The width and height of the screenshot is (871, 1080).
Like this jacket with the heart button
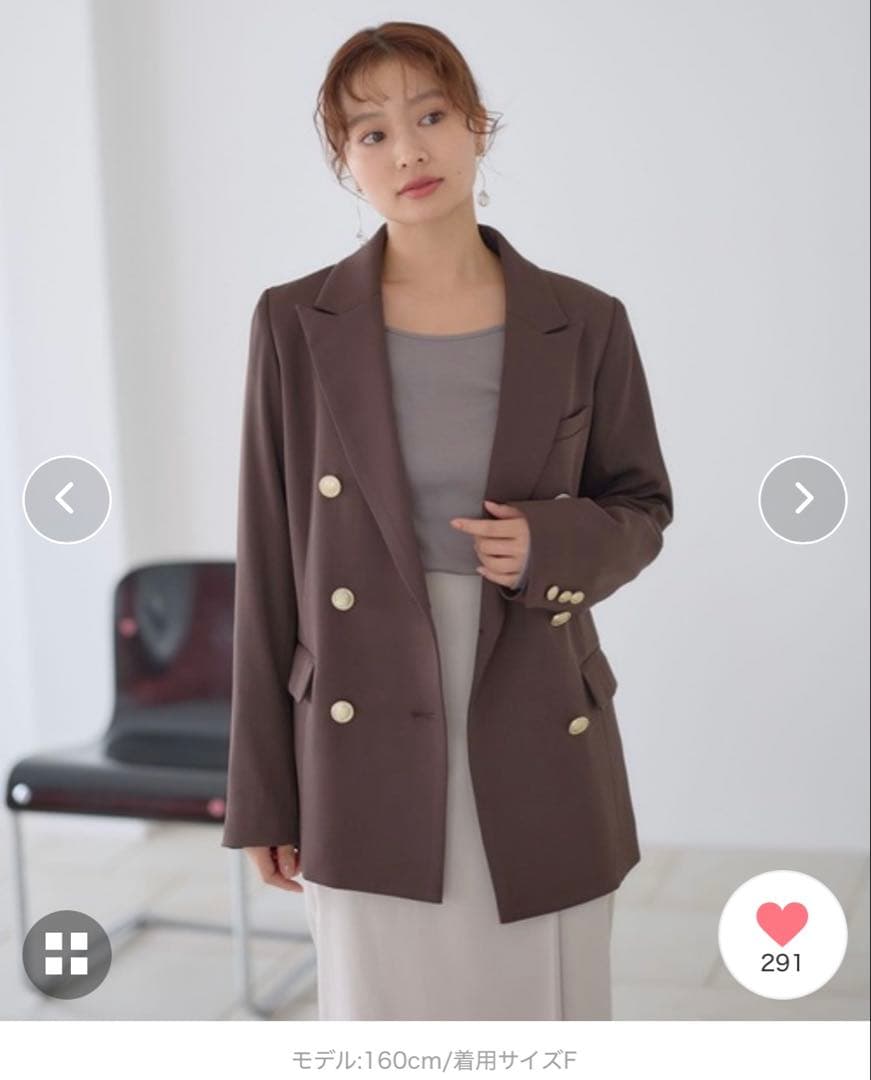click(x=782, y=934)
